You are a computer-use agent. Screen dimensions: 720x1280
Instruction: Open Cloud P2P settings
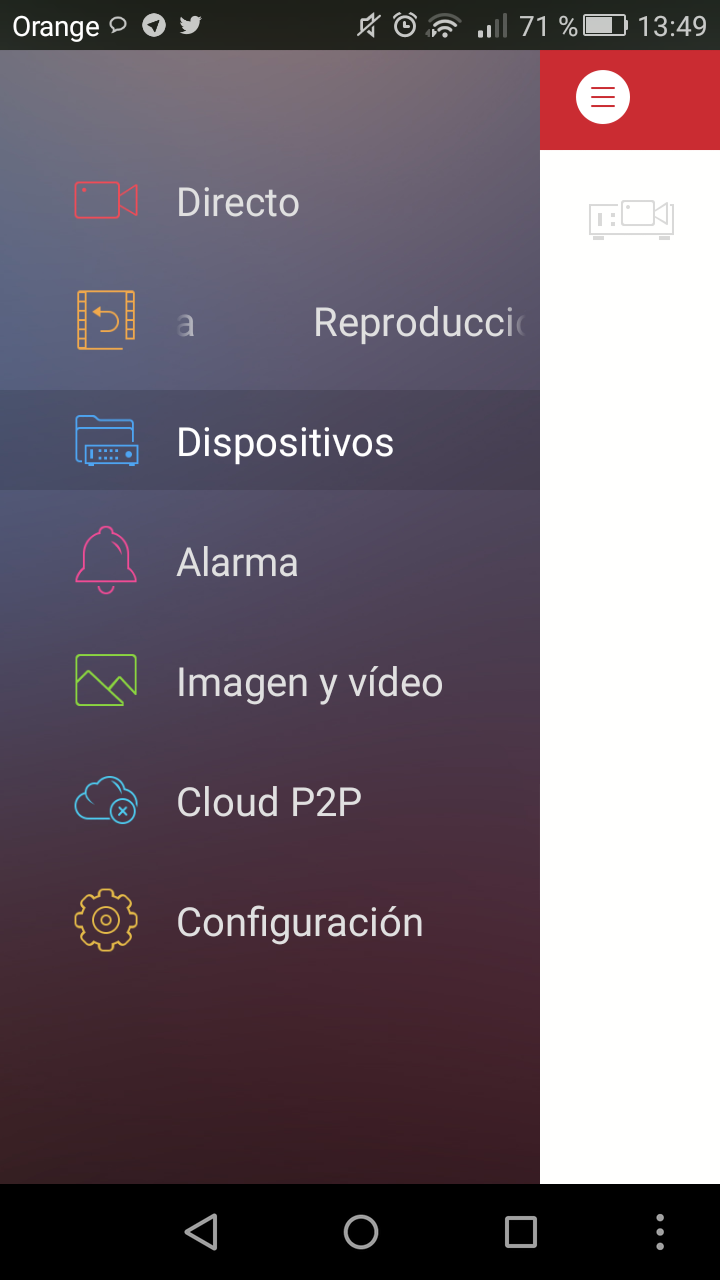pos(268,802)
